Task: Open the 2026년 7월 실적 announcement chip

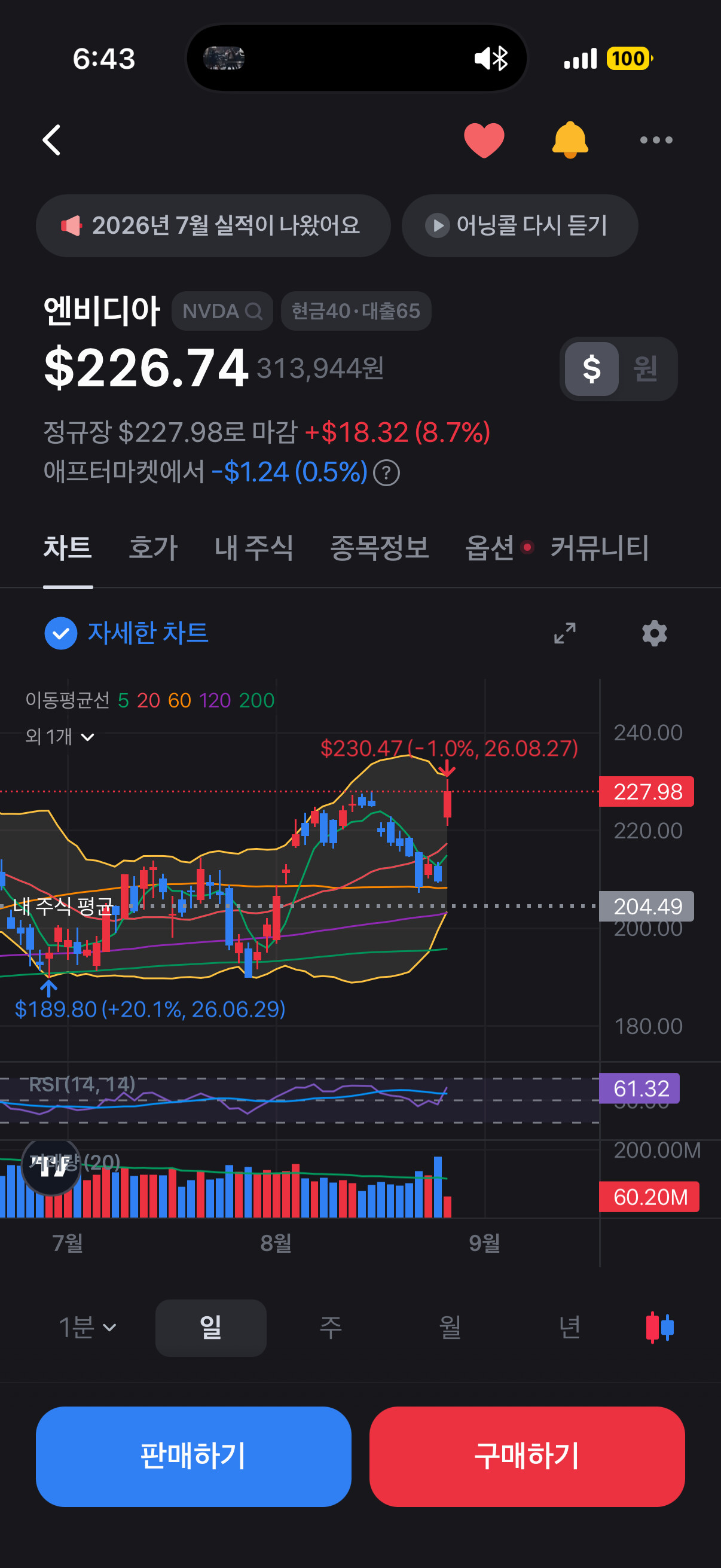Action: 213,226
